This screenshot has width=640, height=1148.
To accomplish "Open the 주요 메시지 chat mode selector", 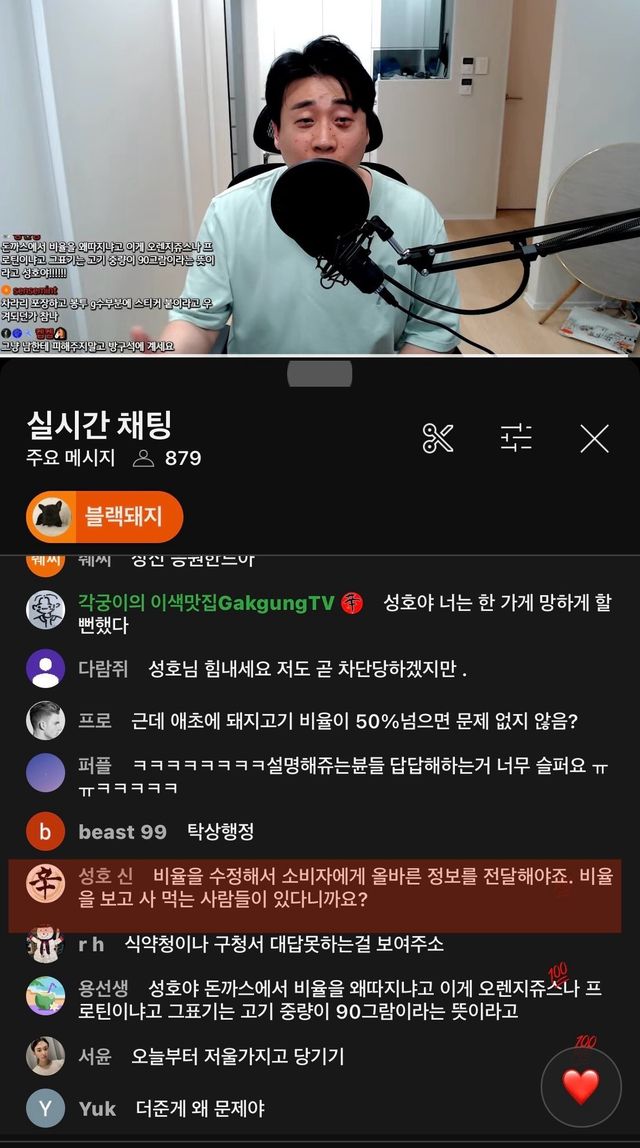I will [x=71, y=458].
